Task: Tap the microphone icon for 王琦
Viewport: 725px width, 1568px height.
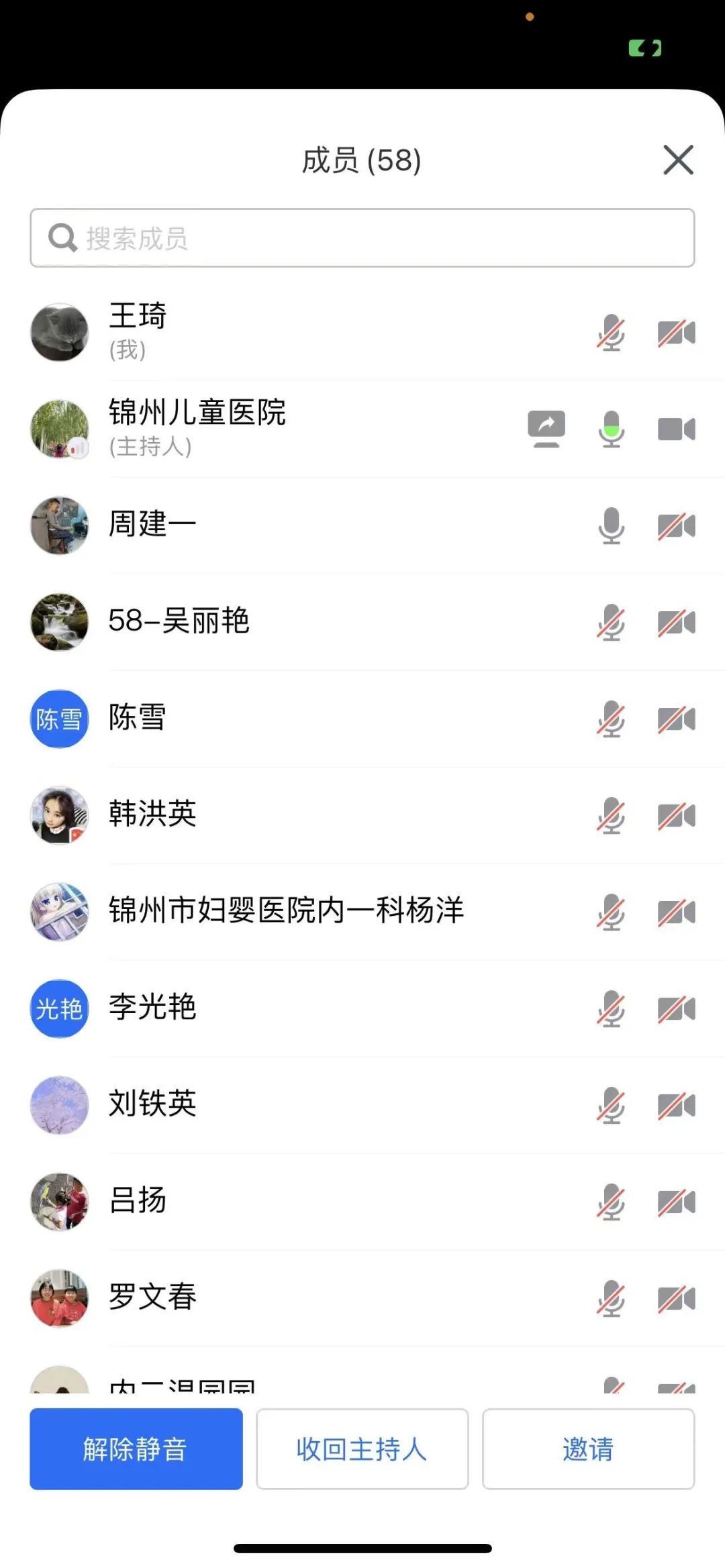Action: coord(611,333)
